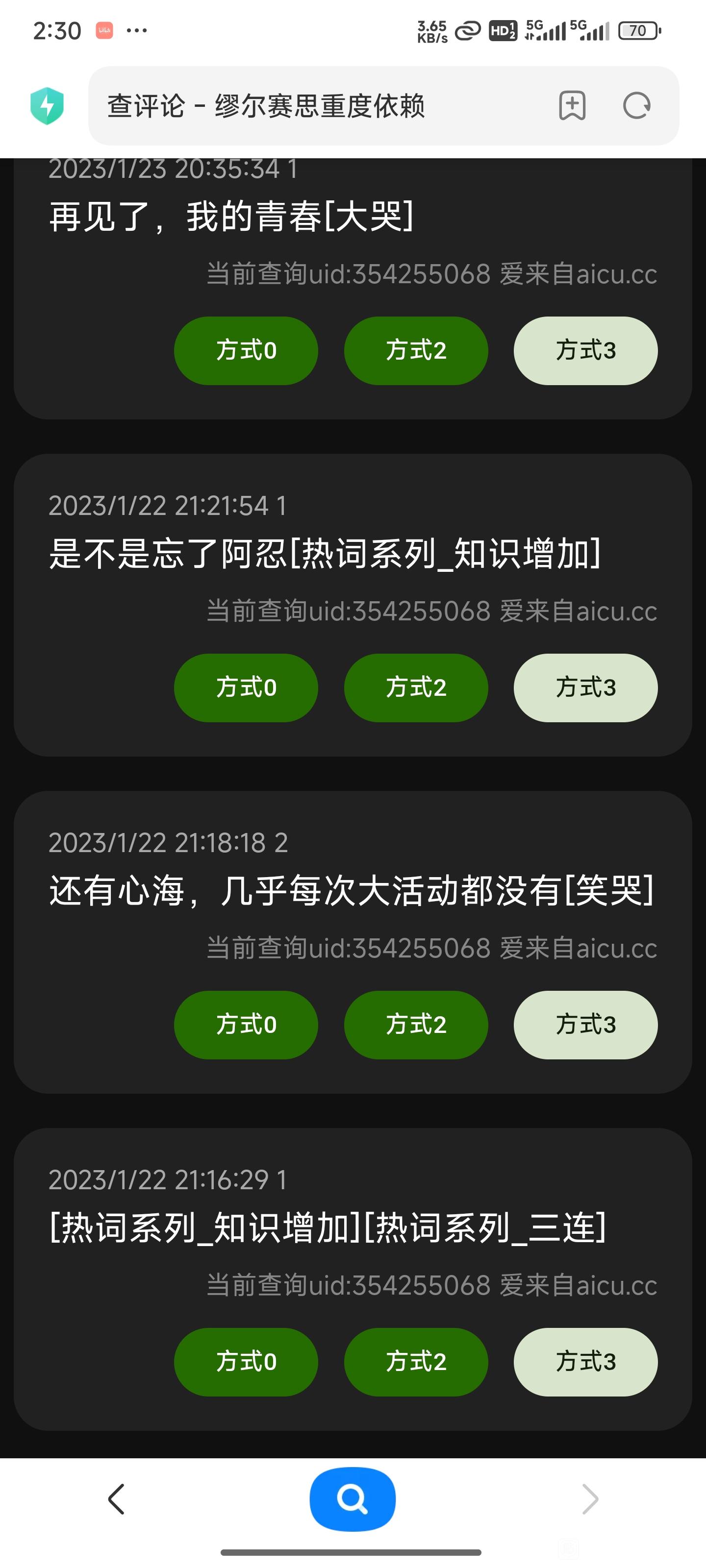The width and height of the screenshot is (706, 1568).
Task: Open the blue search button
Action: click(x=352, y=1498)
